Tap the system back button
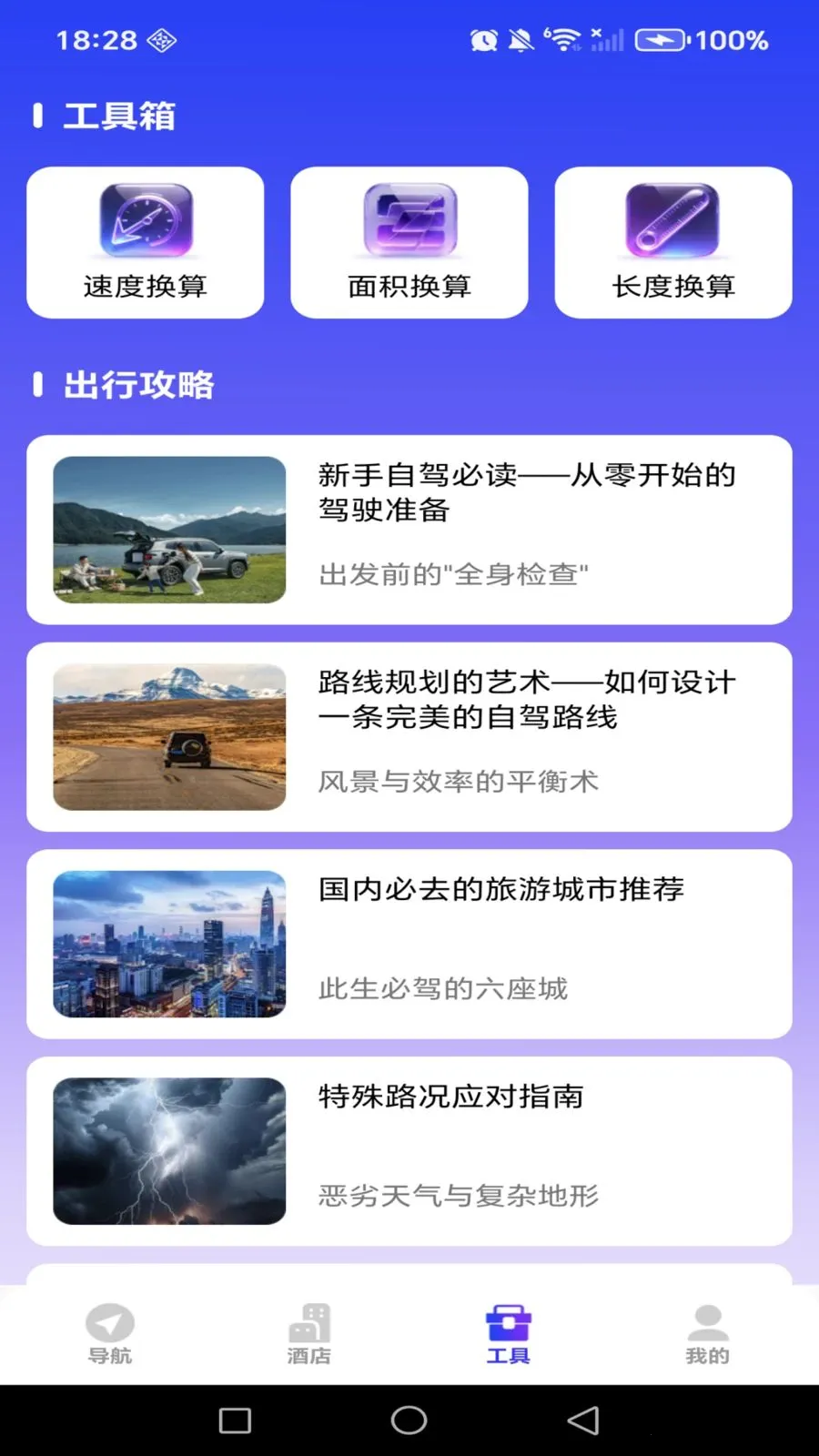The width and height of the screenshot is (819, 1456). 583,1421
